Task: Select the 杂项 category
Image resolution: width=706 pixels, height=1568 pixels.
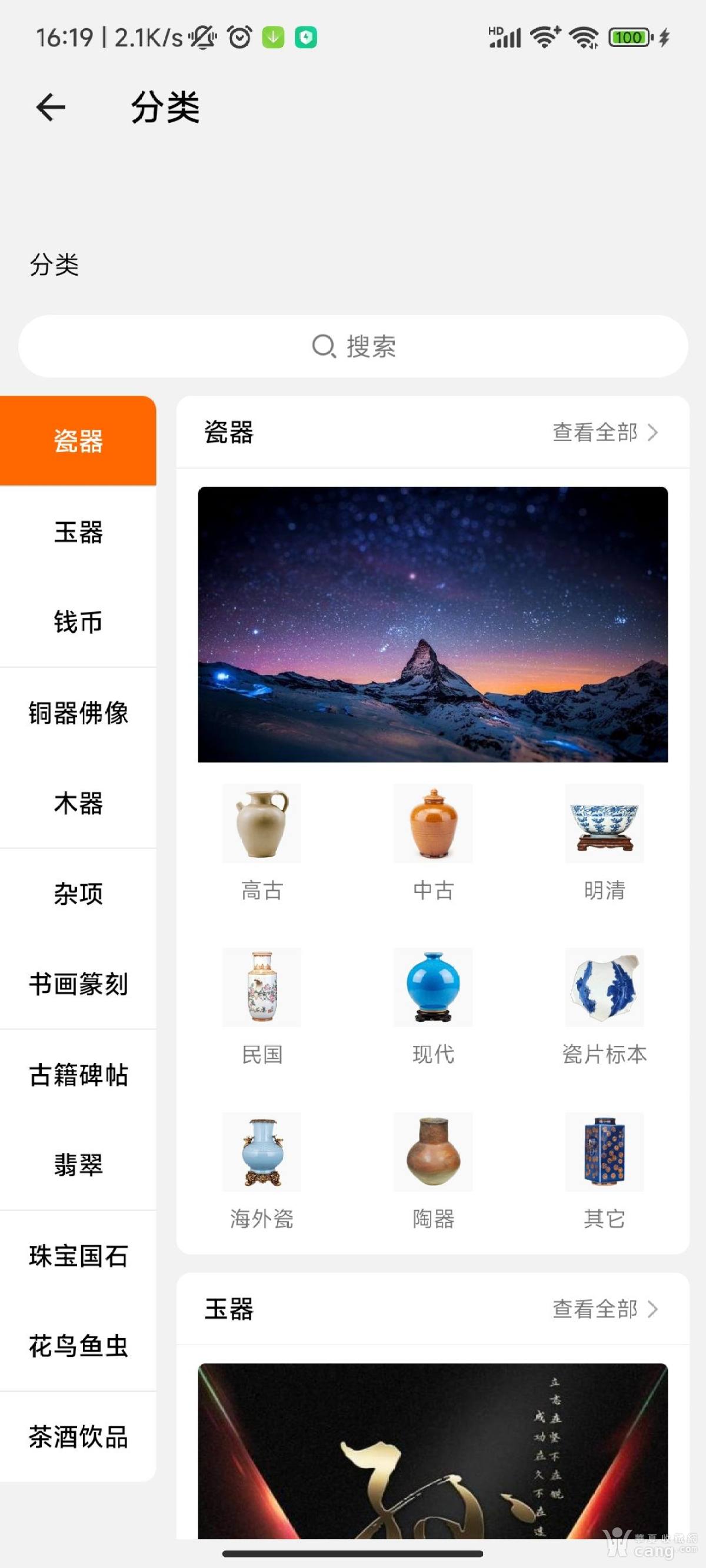Action: coord(78,894)
